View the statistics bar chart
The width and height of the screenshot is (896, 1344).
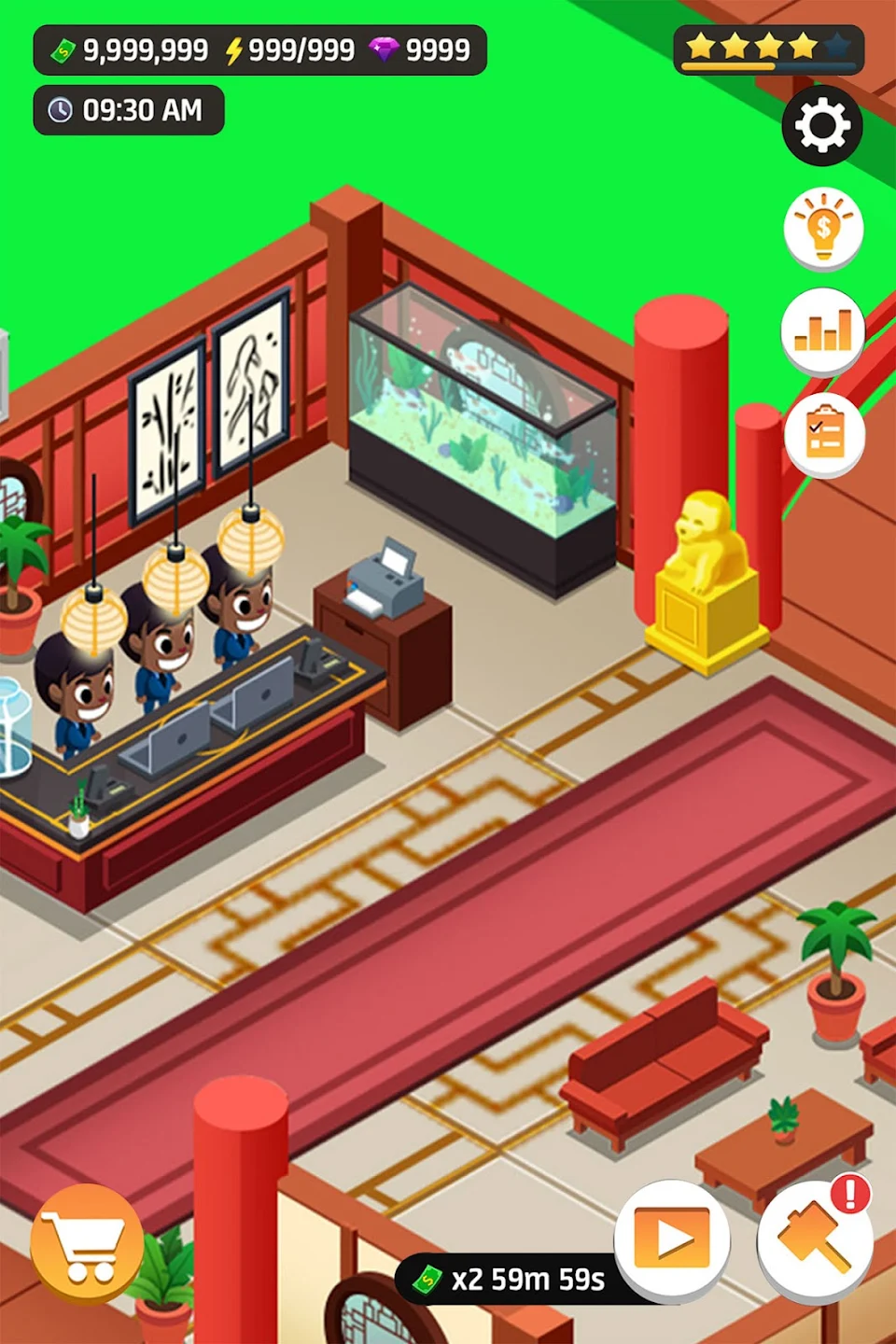pyautogui.click(x=823, y=329)
